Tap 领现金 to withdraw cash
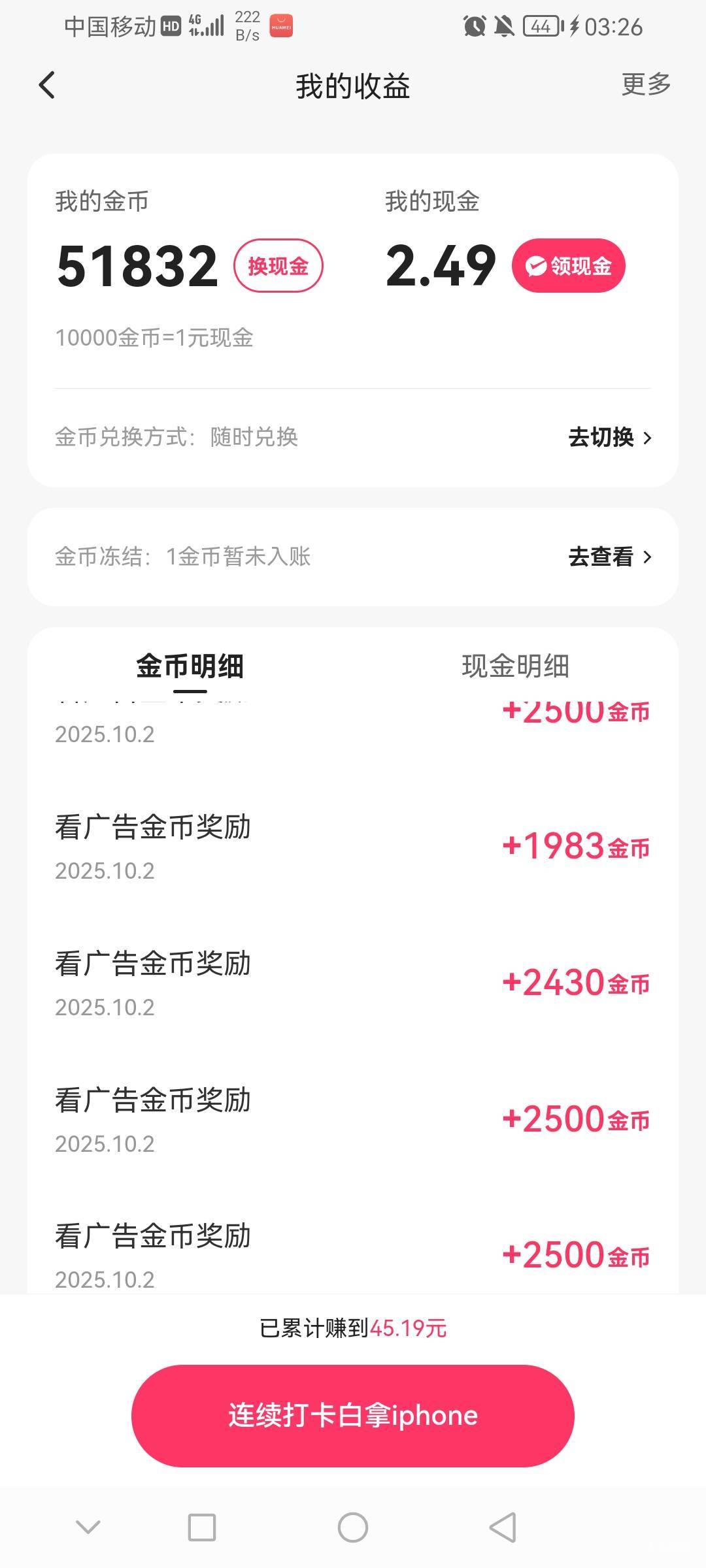Screen dimensions: 706x1568 tap(568, 266)
